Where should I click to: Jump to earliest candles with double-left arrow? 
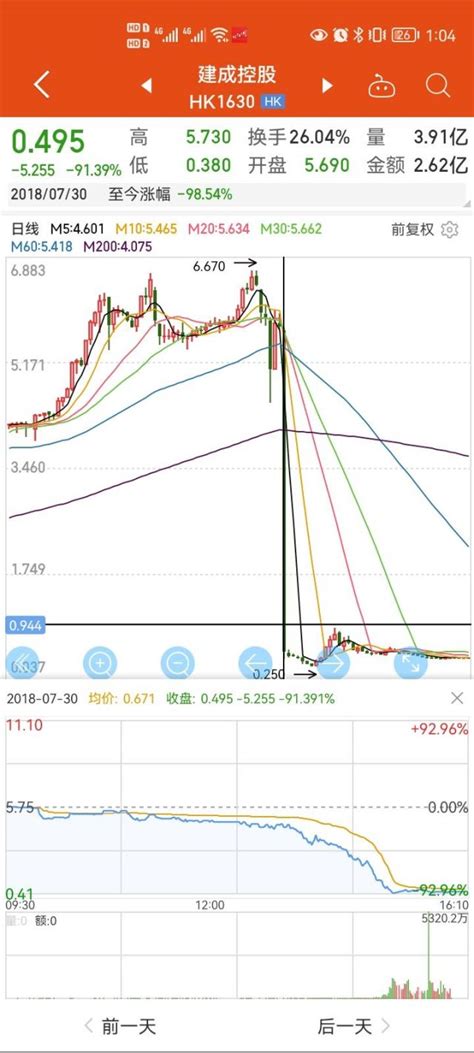coord(22,663)
